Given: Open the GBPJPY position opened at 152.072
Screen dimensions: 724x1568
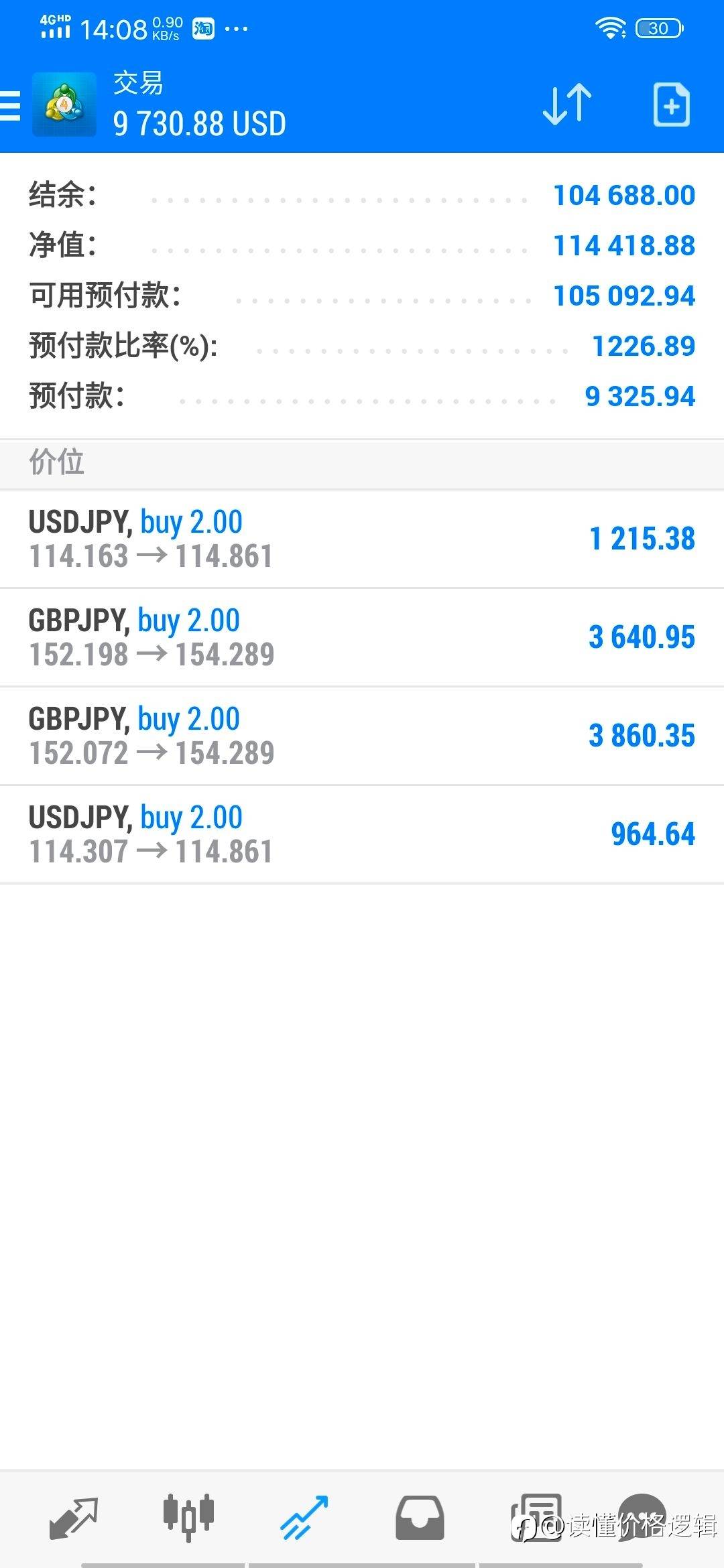Looking at the screenshot, I should tap(362, 736).
